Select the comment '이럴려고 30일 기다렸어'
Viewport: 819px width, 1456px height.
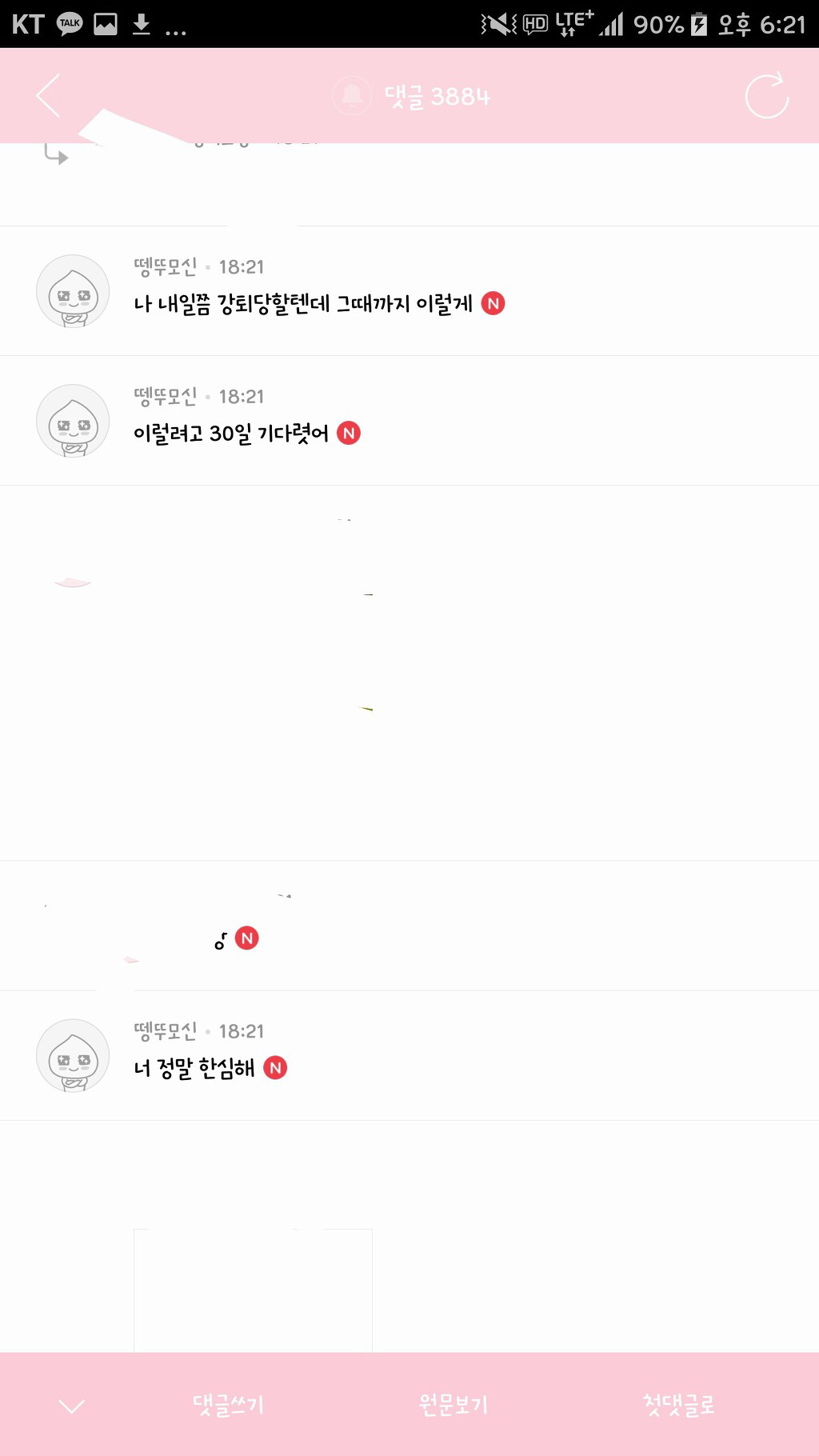pos(231,434)
